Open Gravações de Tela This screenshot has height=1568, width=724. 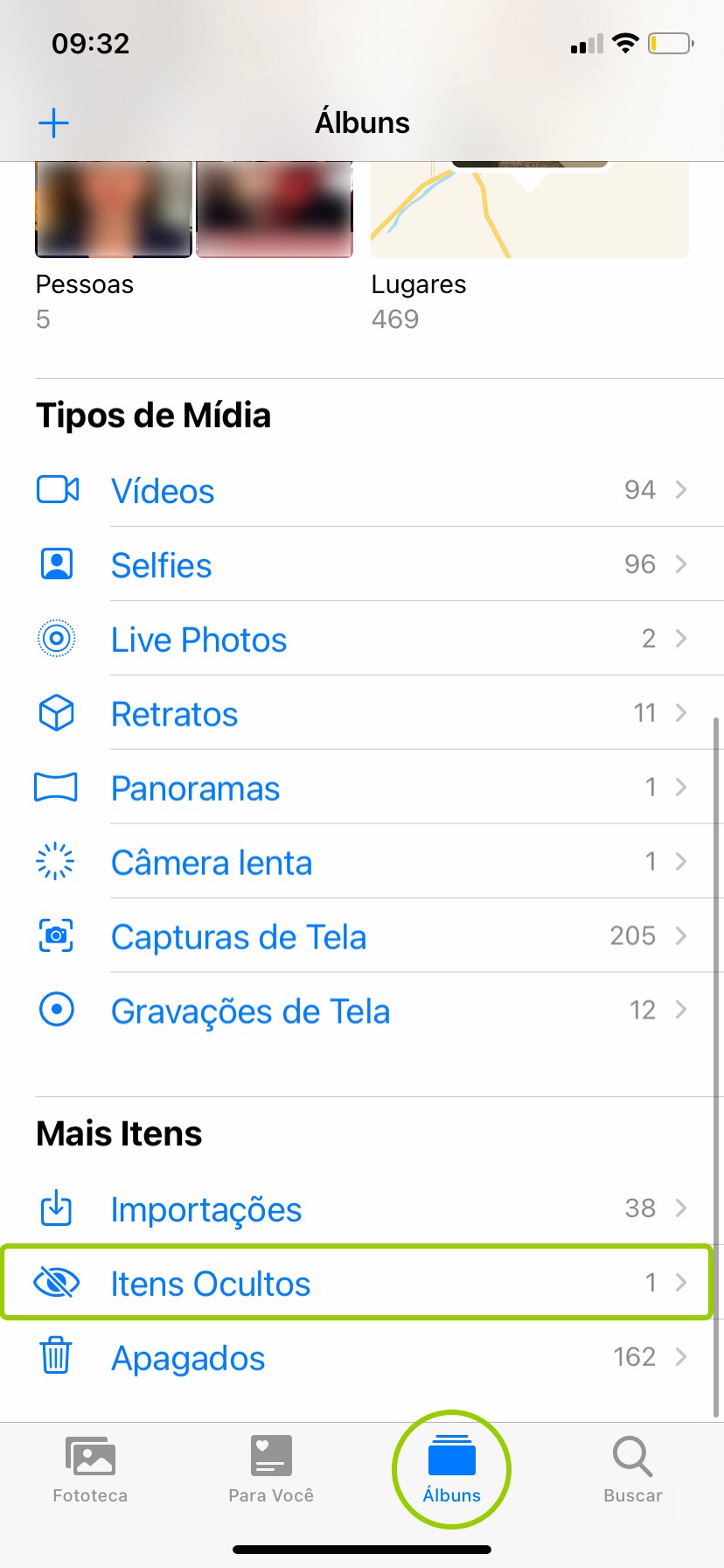(250, 1011)
